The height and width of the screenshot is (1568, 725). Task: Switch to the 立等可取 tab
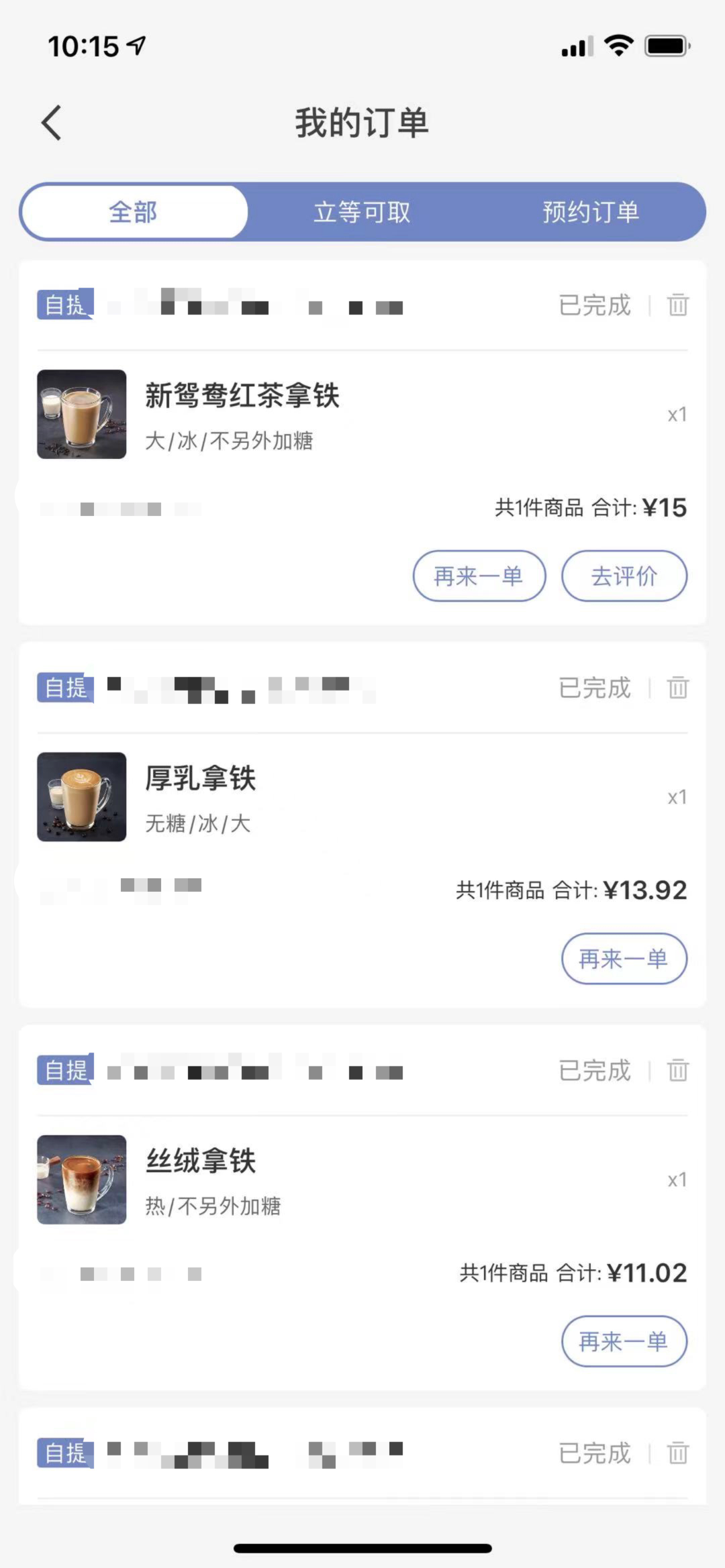point(362,212)
